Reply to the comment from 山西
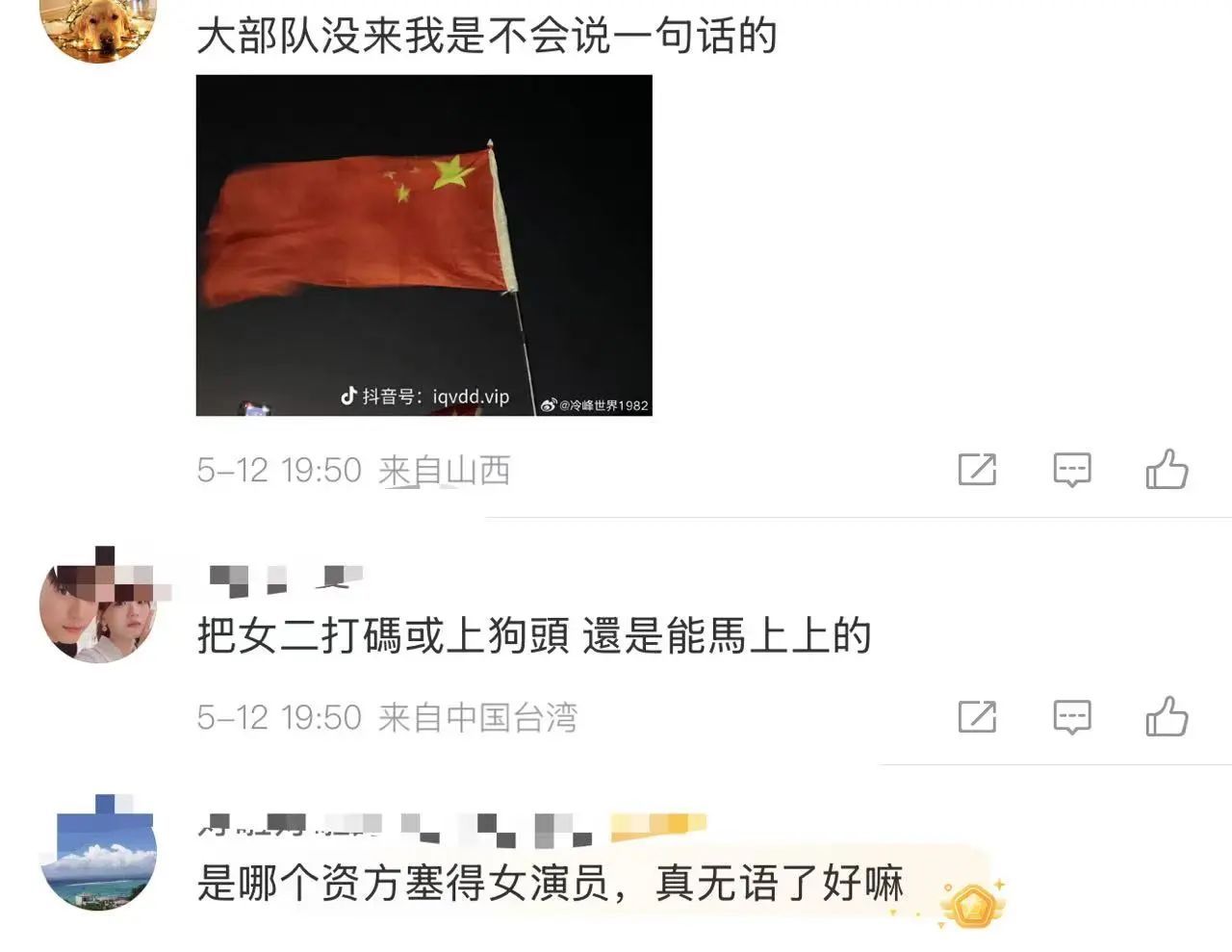The image size is (1232, 952). [x=1071, y=470]
